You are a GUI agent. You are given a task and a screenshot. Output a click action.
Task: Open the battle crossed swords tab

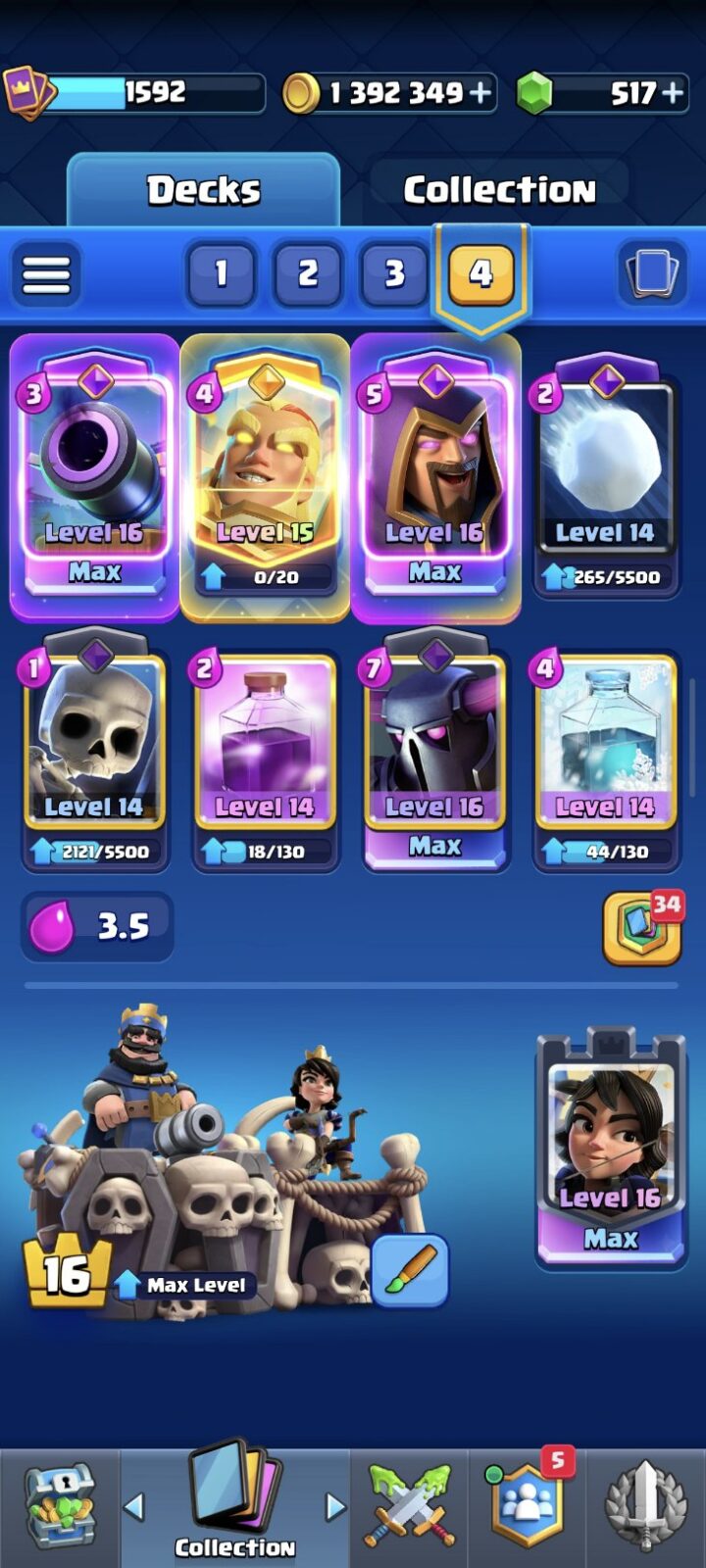[x=411, y=1507]
